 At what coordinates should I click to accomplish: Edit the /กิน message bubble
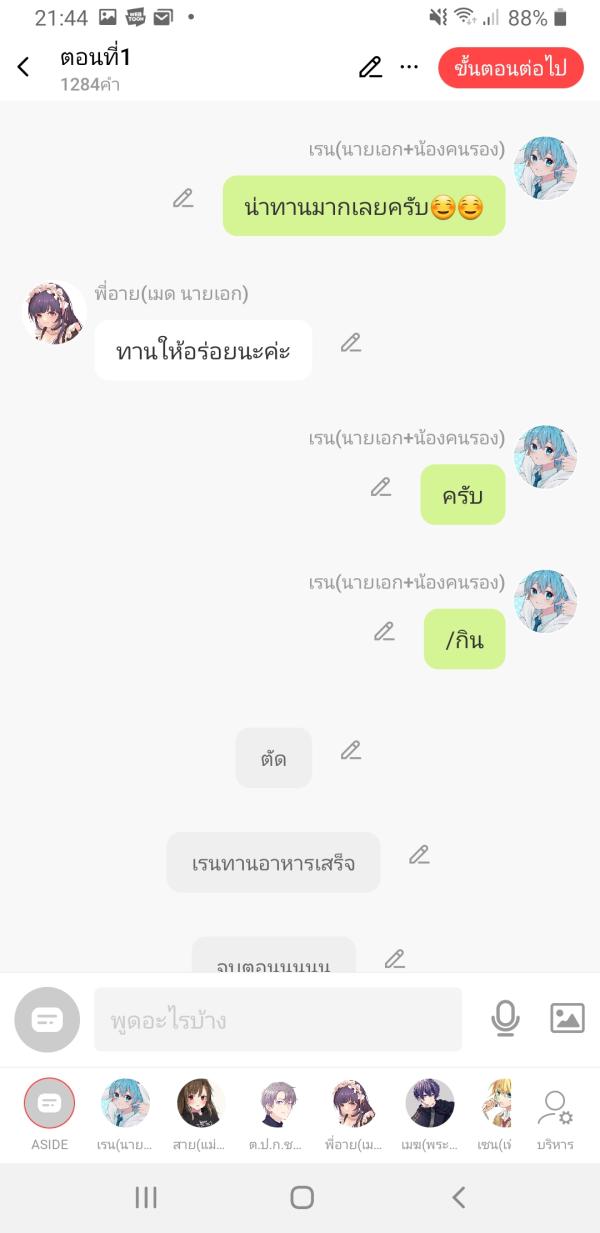(385, 631)
